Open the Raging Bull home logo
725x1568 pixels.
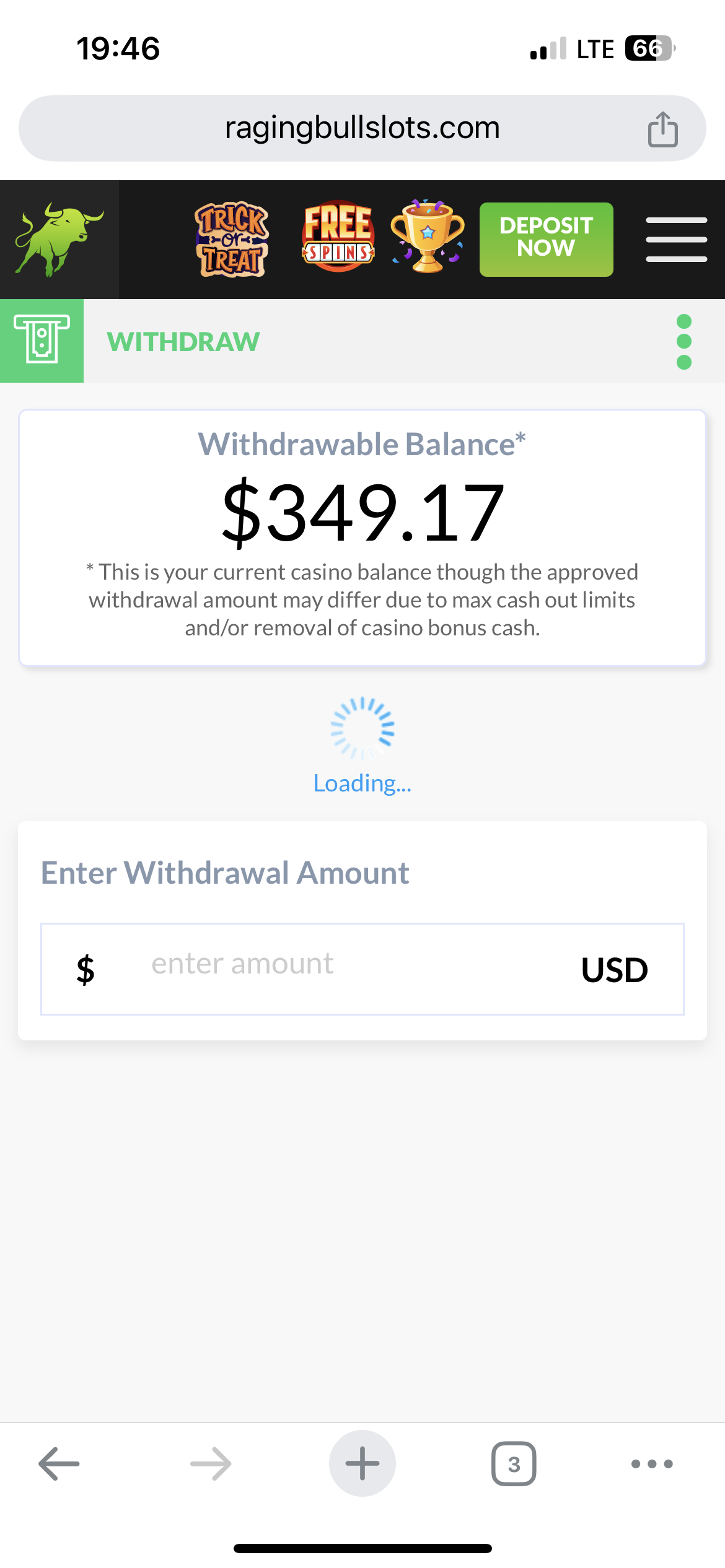tap(59, 240)
